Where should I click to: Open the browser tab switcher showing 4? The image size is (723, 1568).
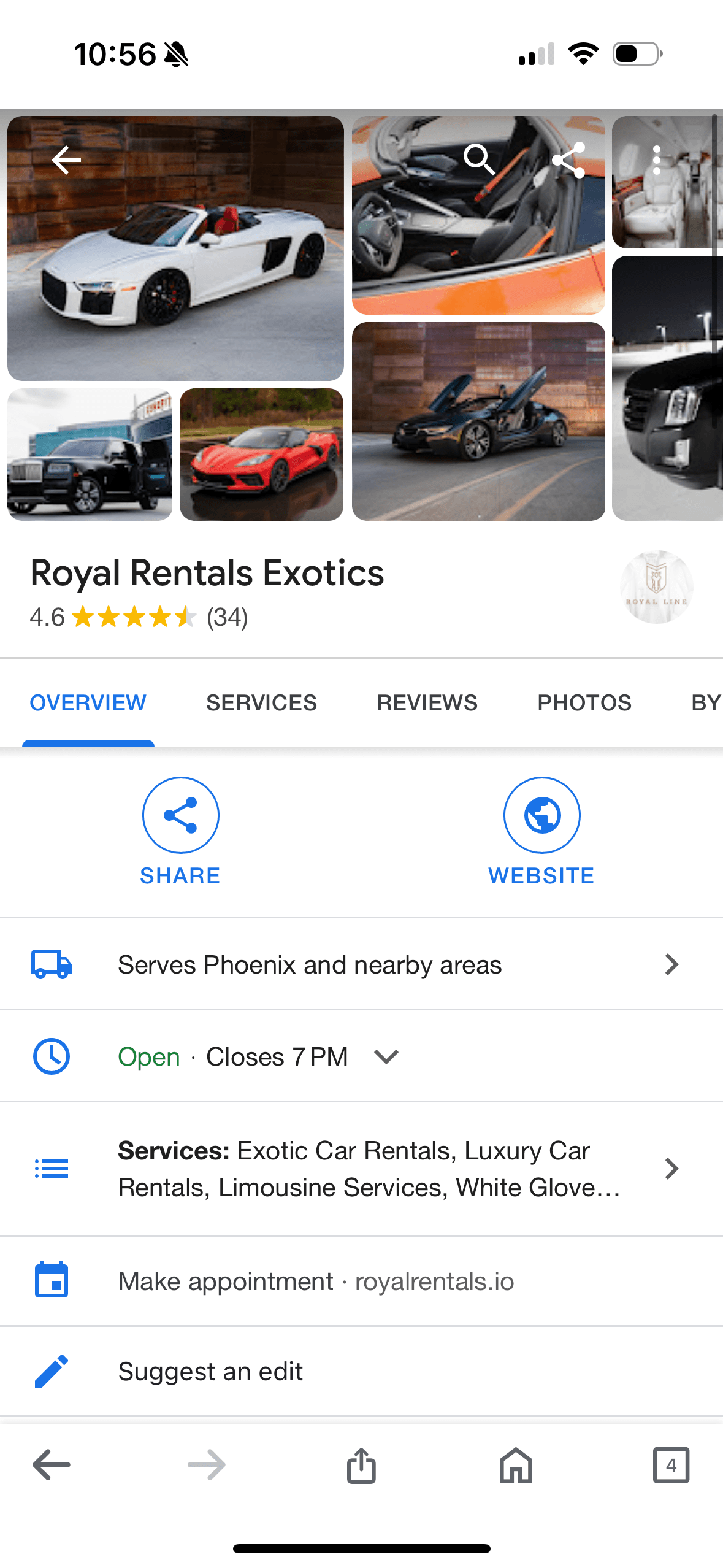point(672,1466)
